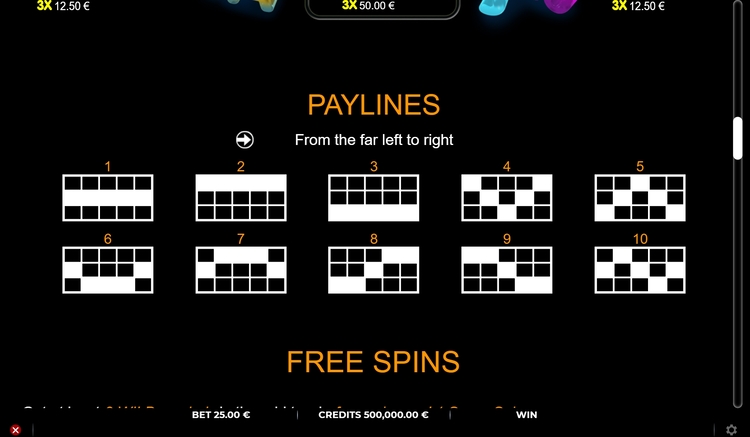This screenshot has height=437, width=750.
Task: Open the settings gear
Action: click(731, 429)
